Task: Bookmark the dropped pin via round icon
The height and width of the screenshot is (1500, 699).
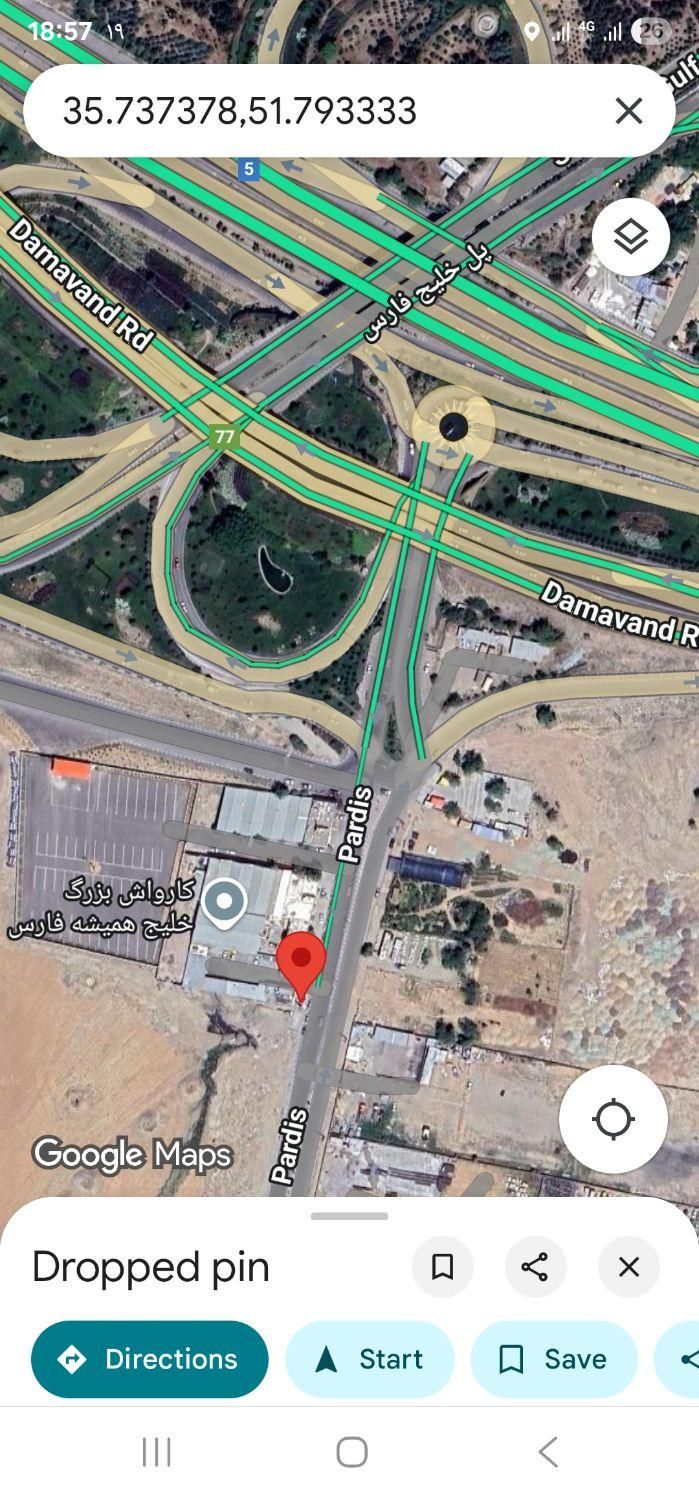Action: 442,1267
